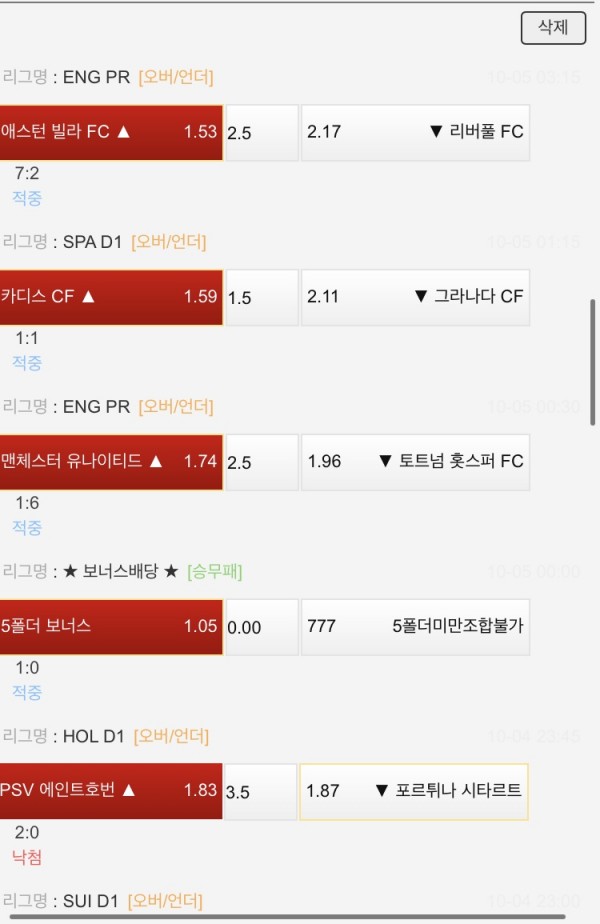Choose 카디스 CF over at 1.59
The height and width of the screenshot is (924, 600).
110,296
